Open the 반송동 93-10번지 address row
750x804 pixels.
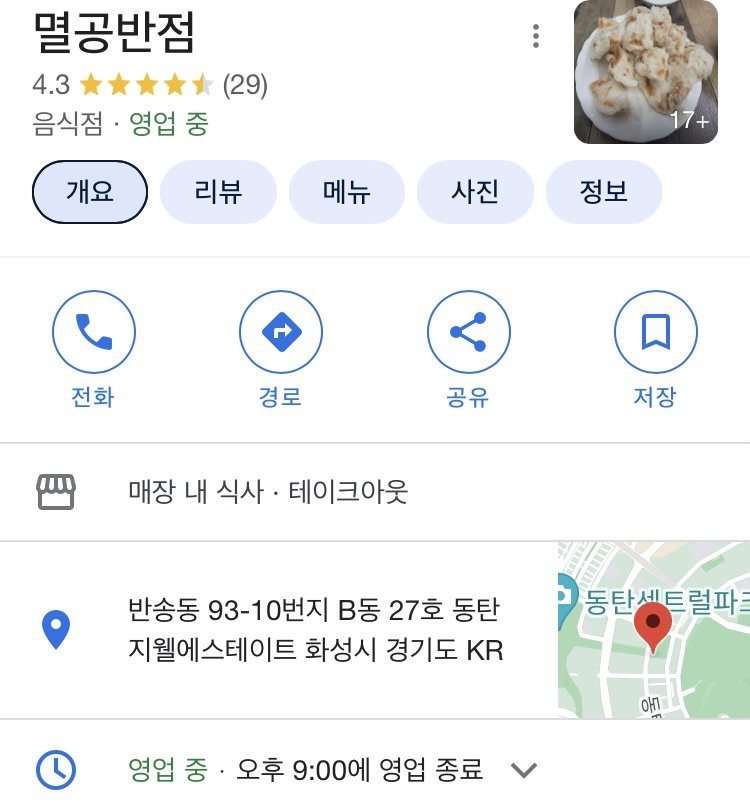click(315, 630)
